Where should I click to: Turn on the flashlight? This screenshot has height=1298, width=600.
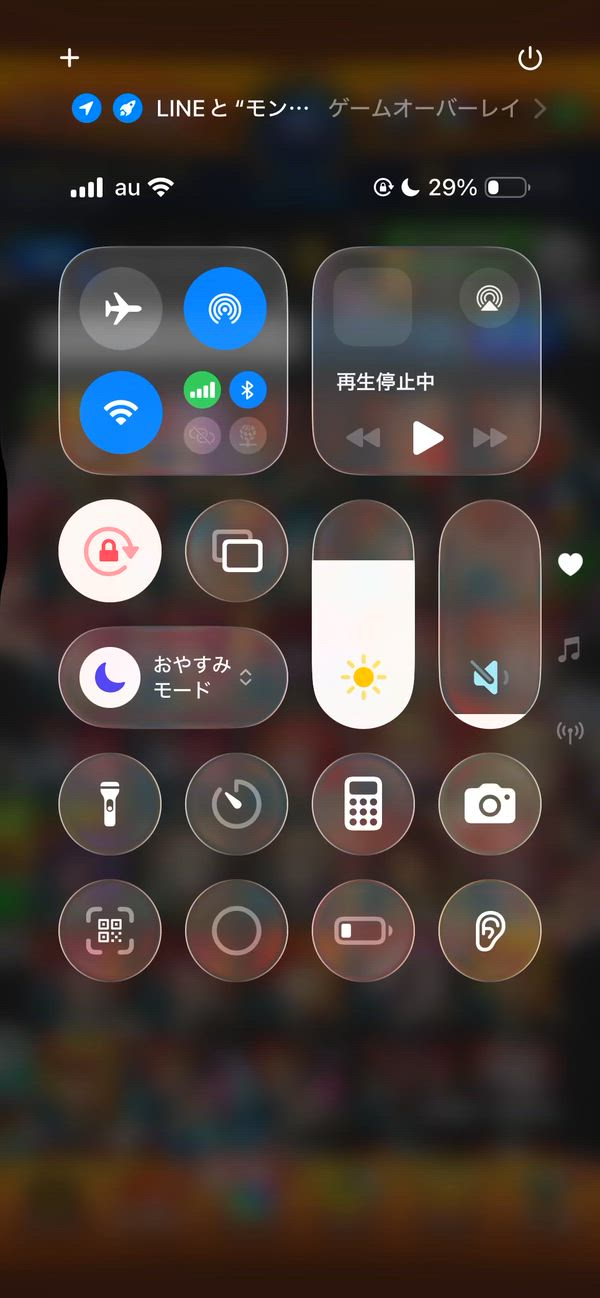(x=110, y=804)
